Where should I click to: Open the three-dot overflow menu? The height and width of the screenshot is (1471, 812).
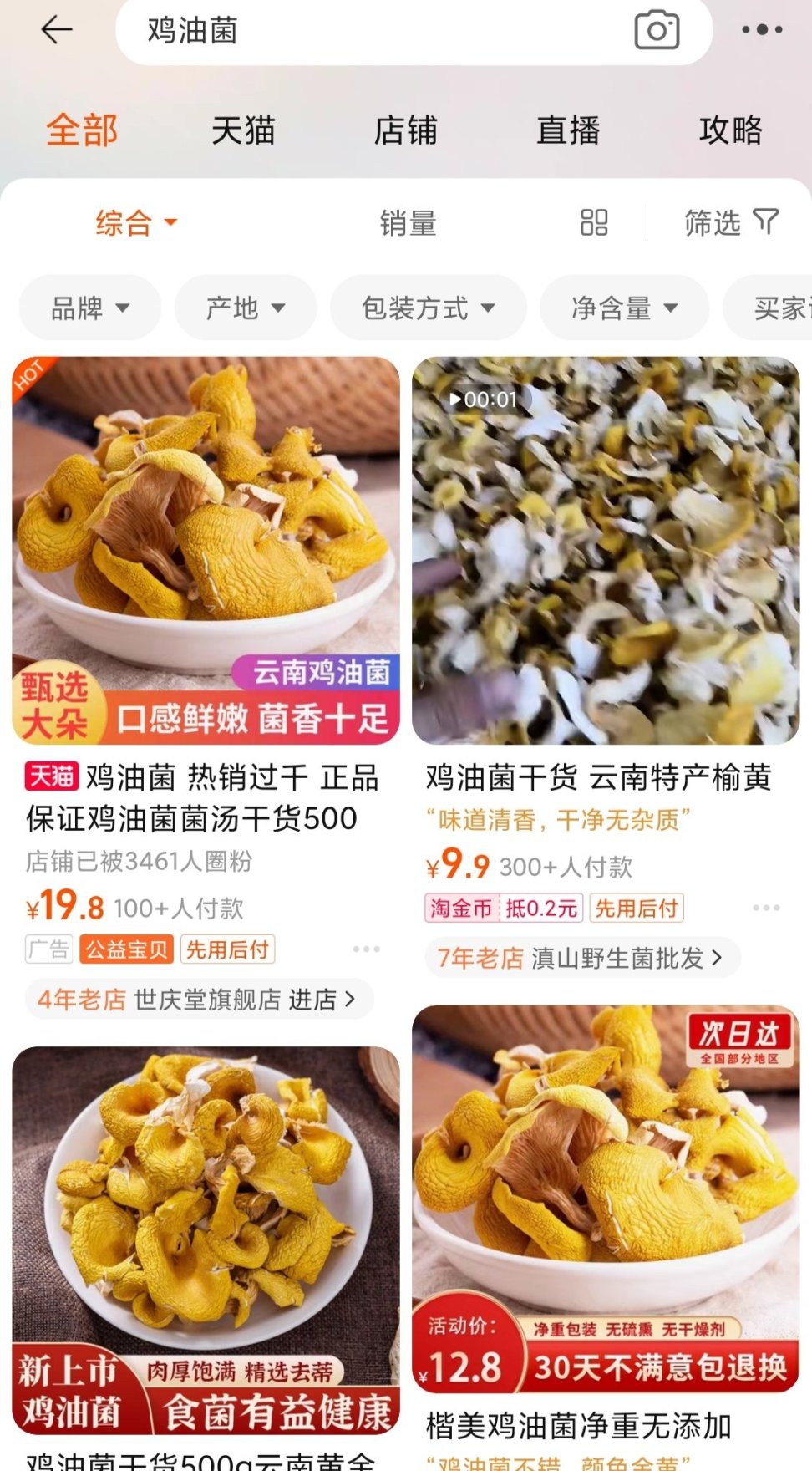coord(762,30)
